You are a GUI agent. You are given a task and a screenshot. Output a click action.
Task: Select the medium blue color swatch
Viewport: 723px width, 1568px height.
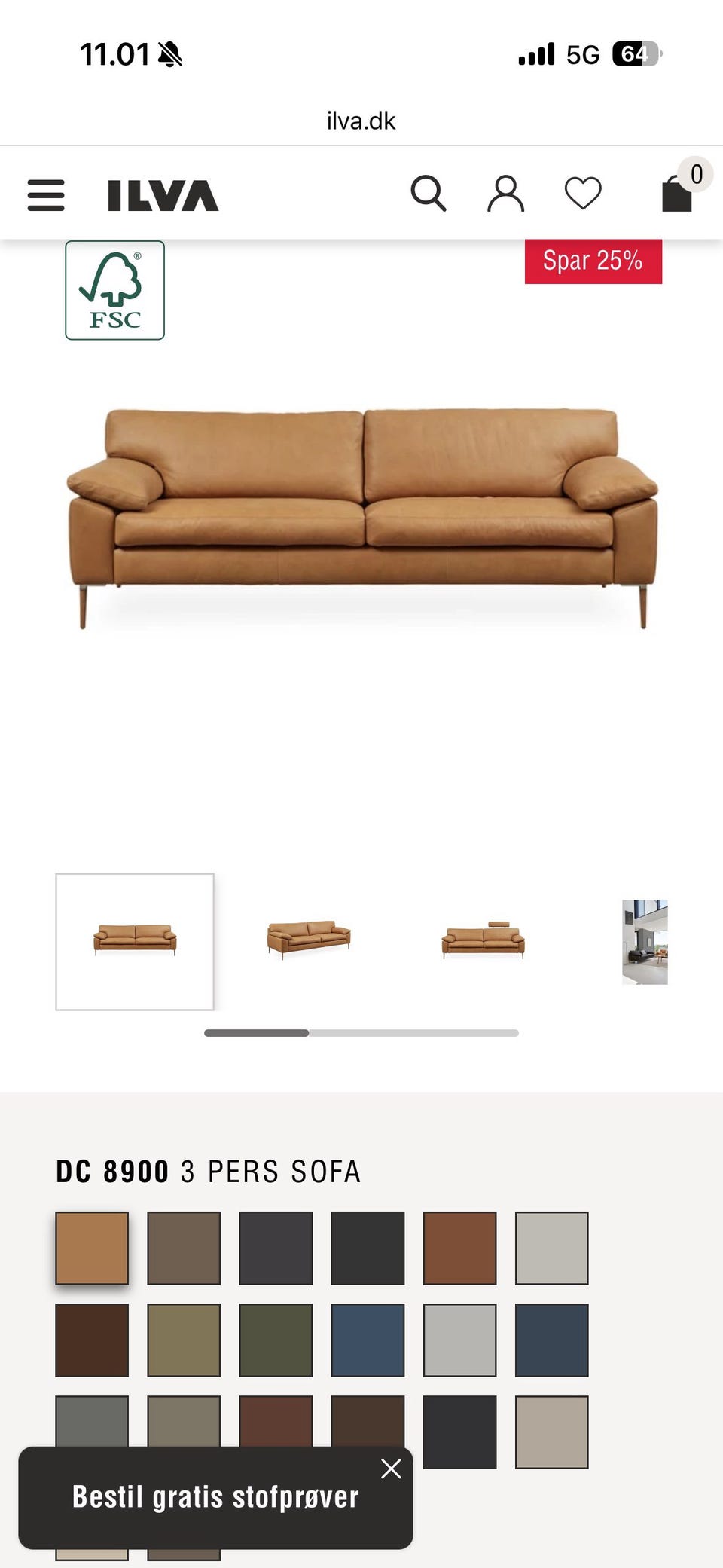click(368, 1340)
